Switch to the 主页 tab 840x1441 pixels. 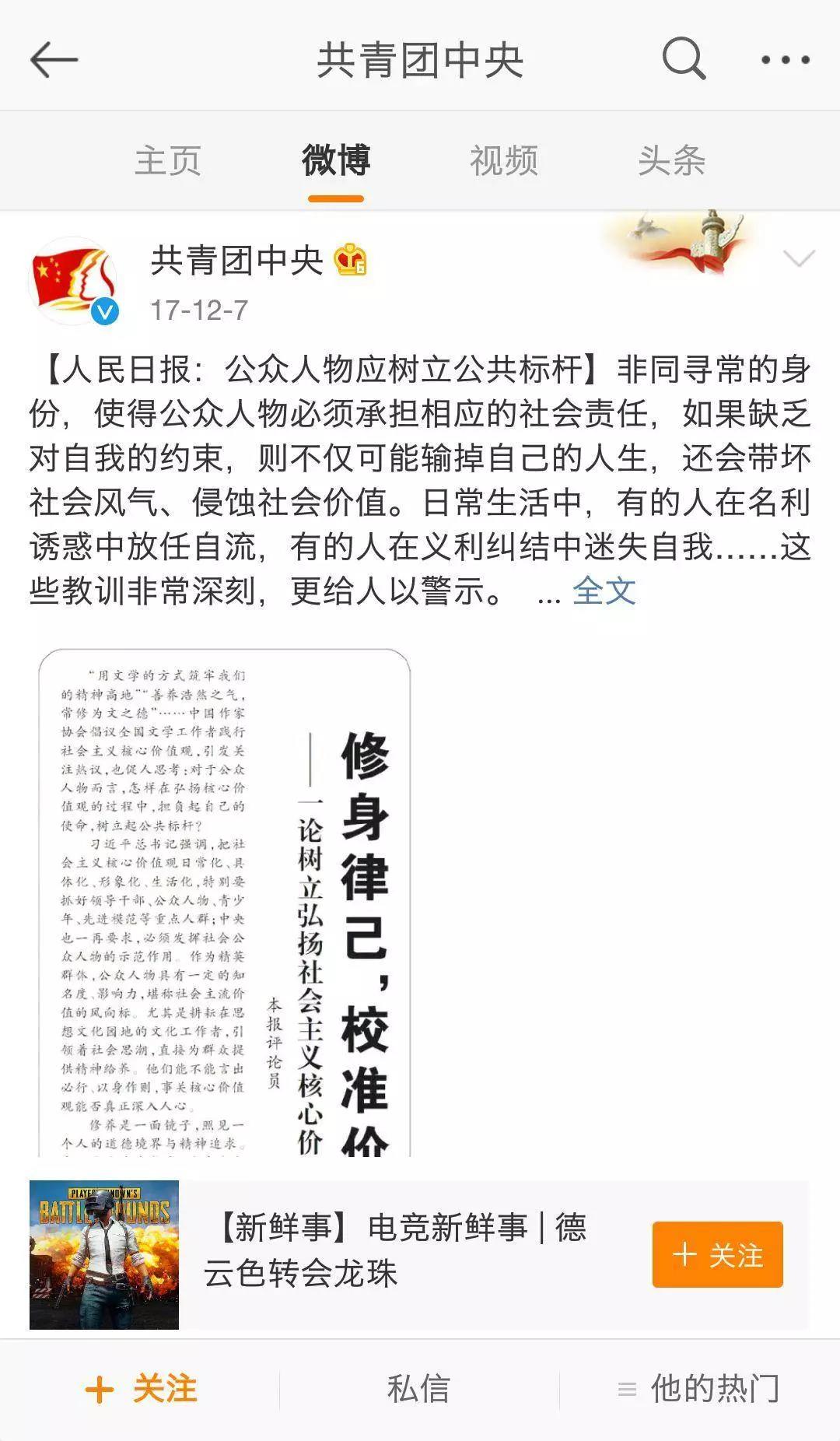(168, 161)
